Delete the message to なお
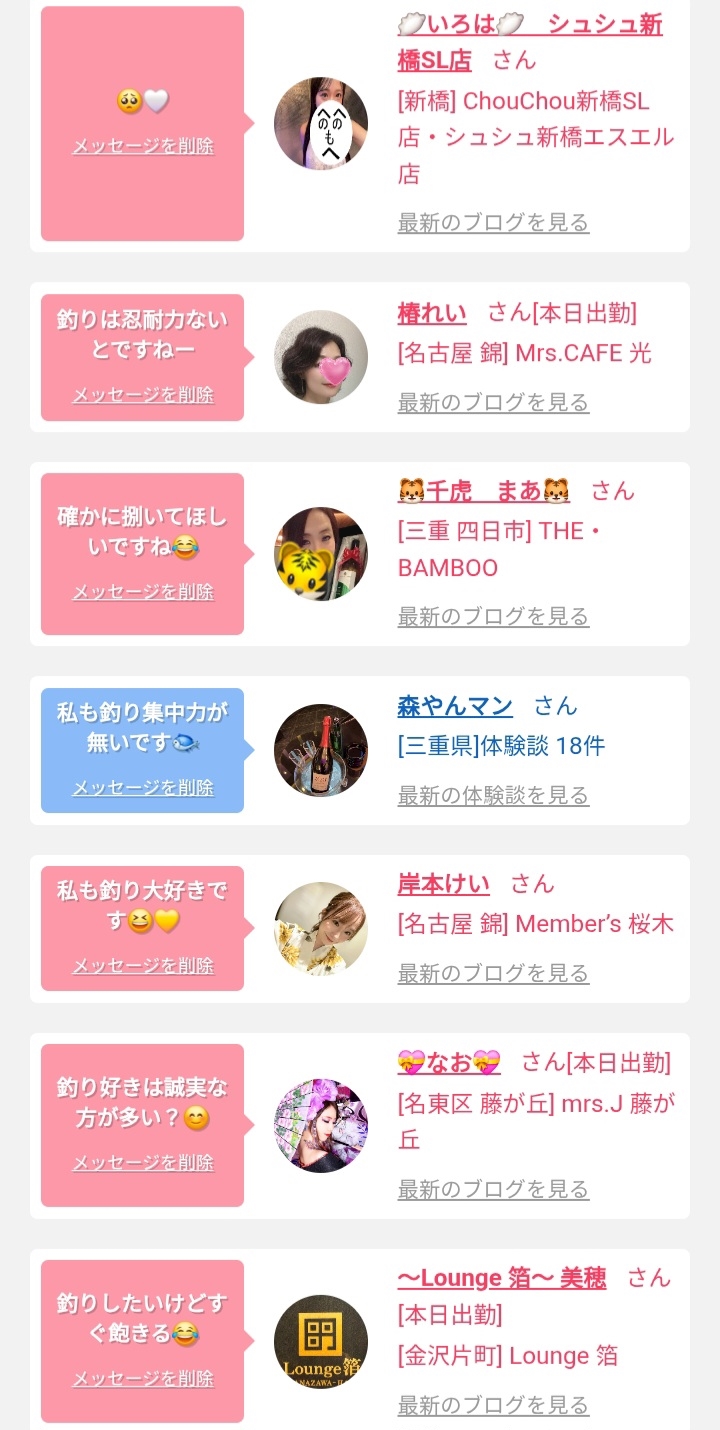The height and width of the screenshot is (1430, 720). click(143, 1163)
